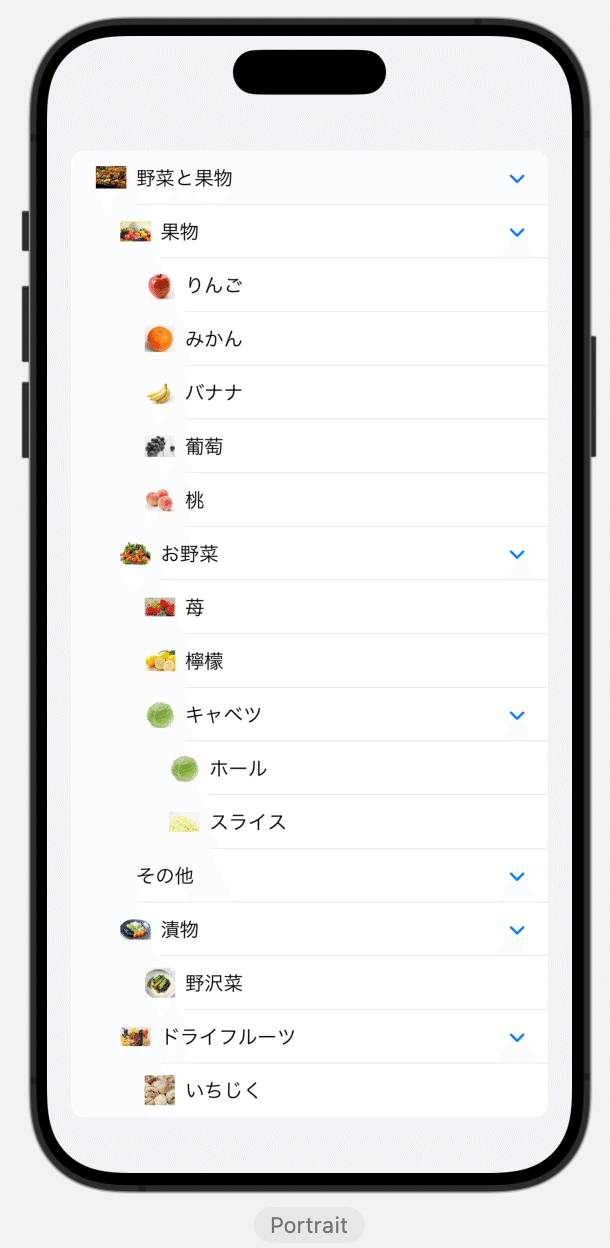Image resolution: width=610 pixels, height=1248 pixels.
Task: Select the みかん row
Action: pyautogui.click(x=309, y=339)
